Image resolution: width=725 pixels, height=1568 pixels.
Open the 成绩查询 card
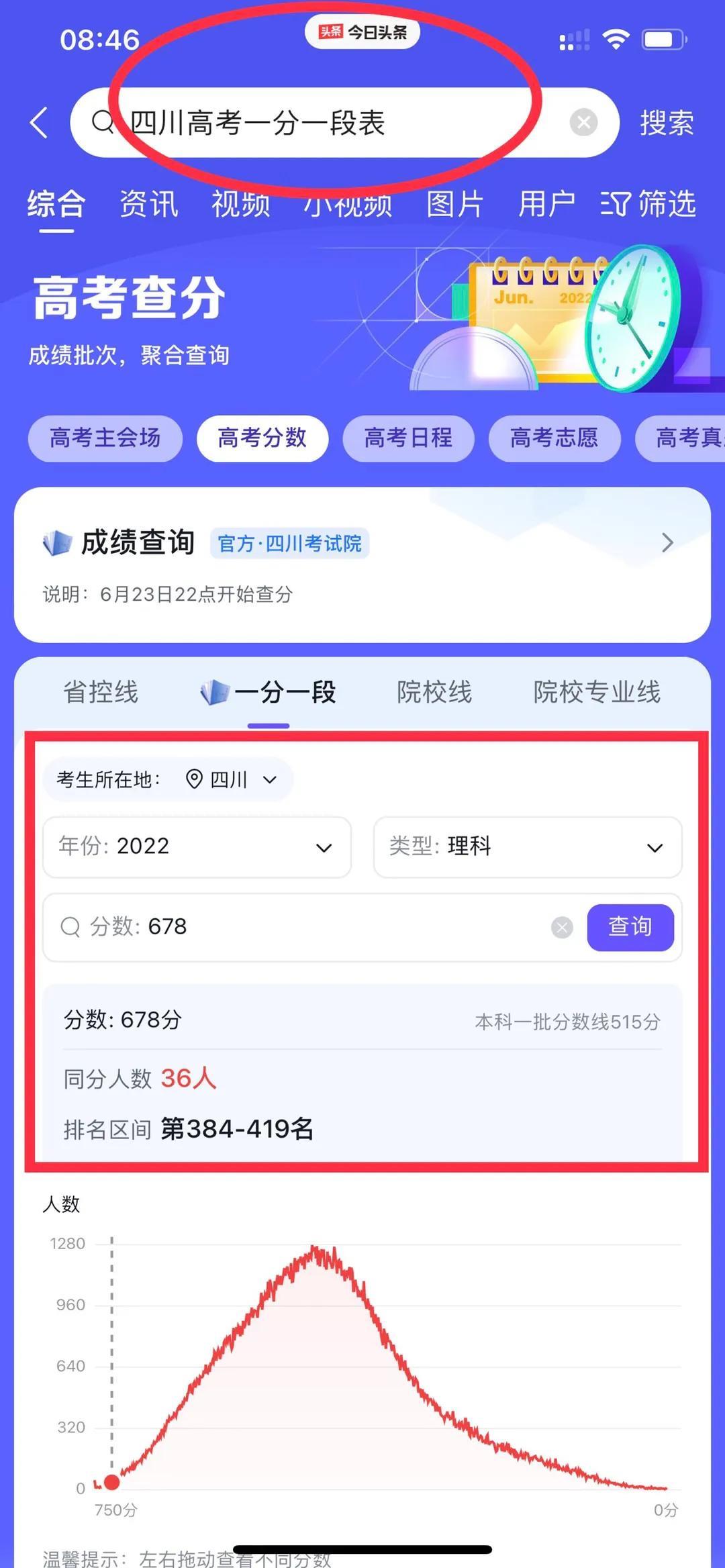pos(362,564)
